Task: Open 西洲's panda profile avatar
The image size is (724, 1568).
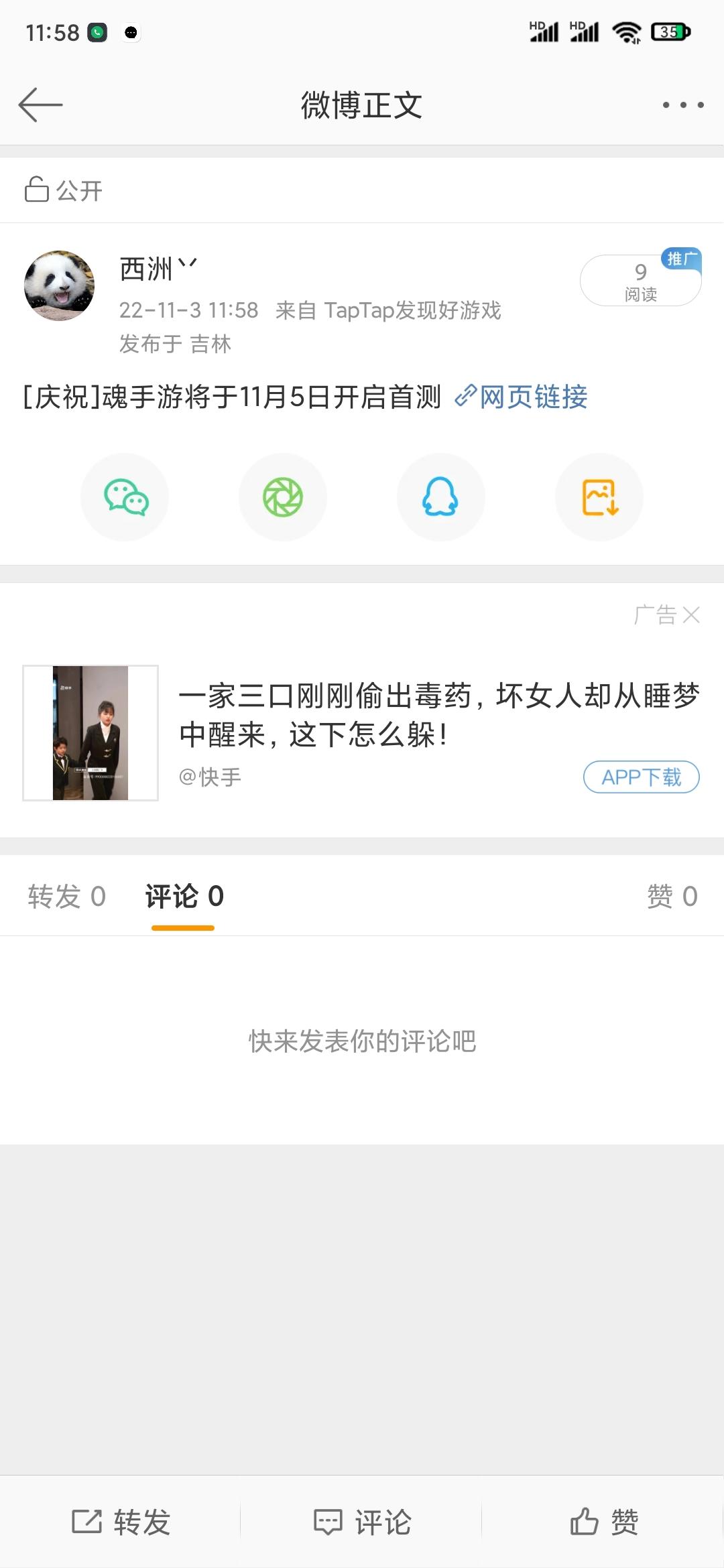Action: pyautogui.click(x=59, y=286)
